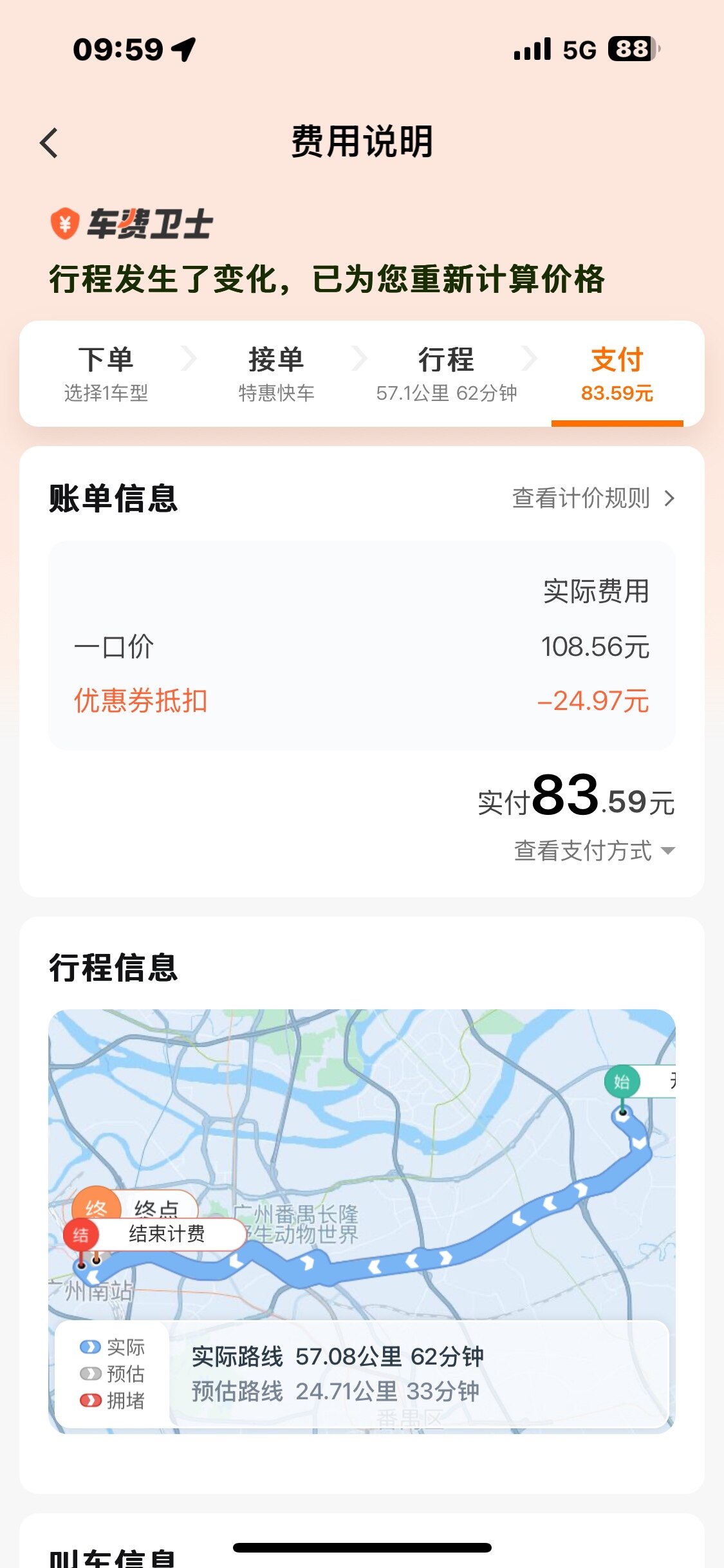
Task: Select the 下单 step tab
Action: click(x=106, y=374)
